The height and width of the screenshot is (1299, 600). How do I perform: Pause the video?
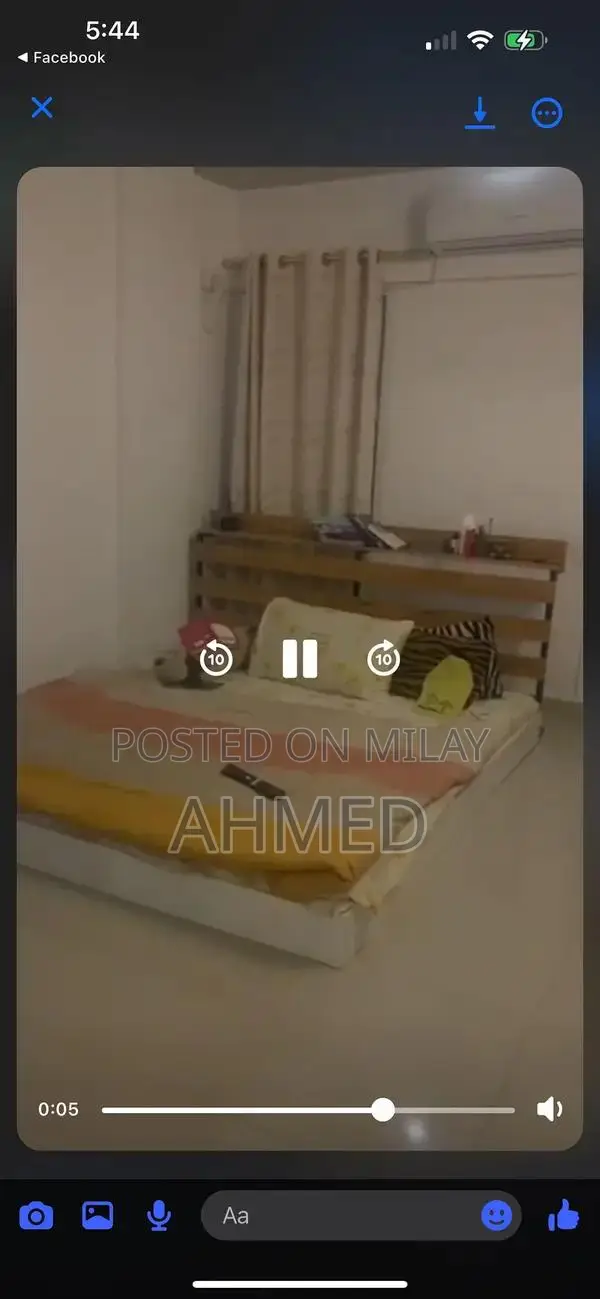[x=300, y=659]
